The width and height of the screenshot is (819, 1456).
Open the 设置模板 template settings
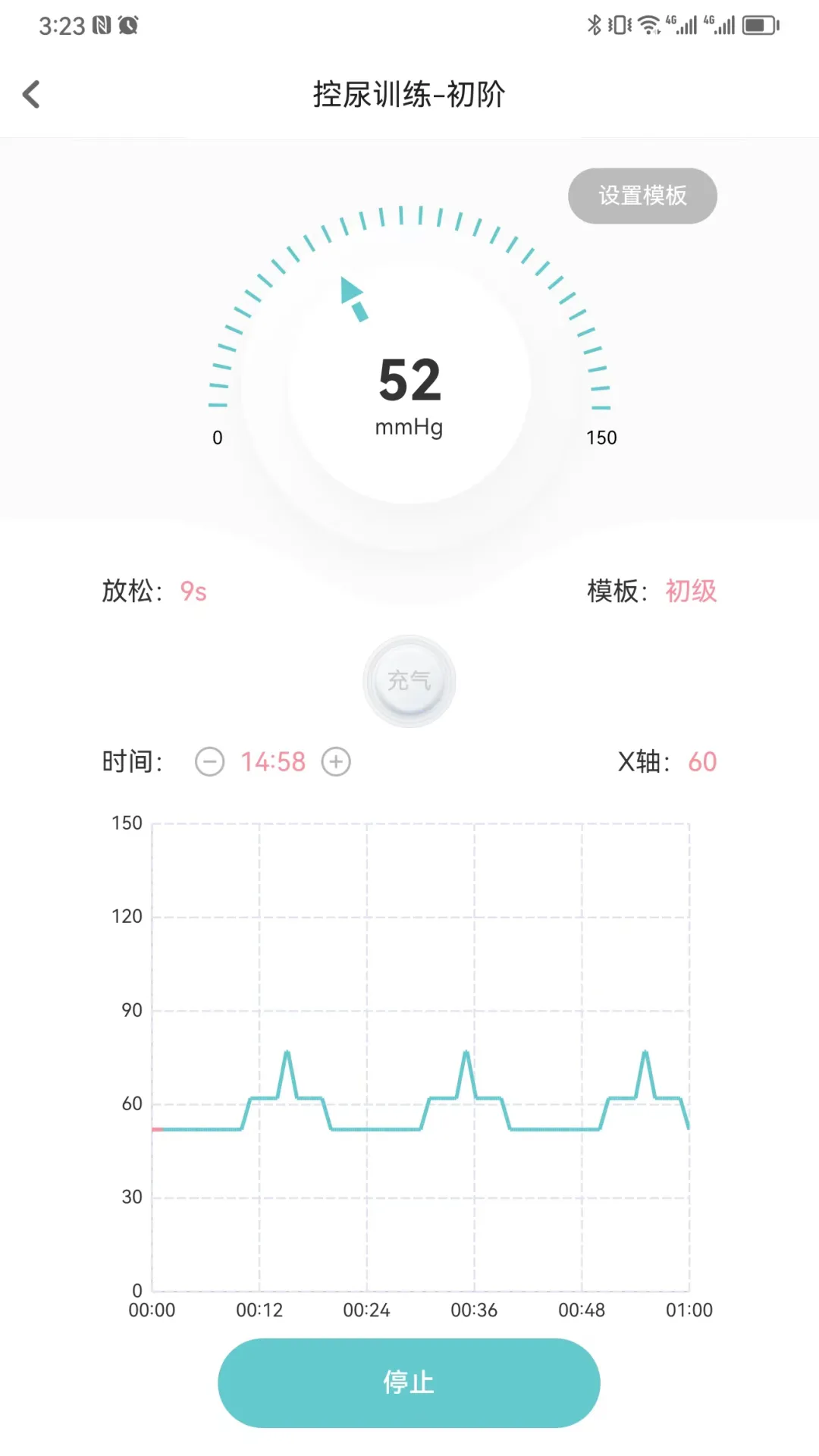click(642, 196)
